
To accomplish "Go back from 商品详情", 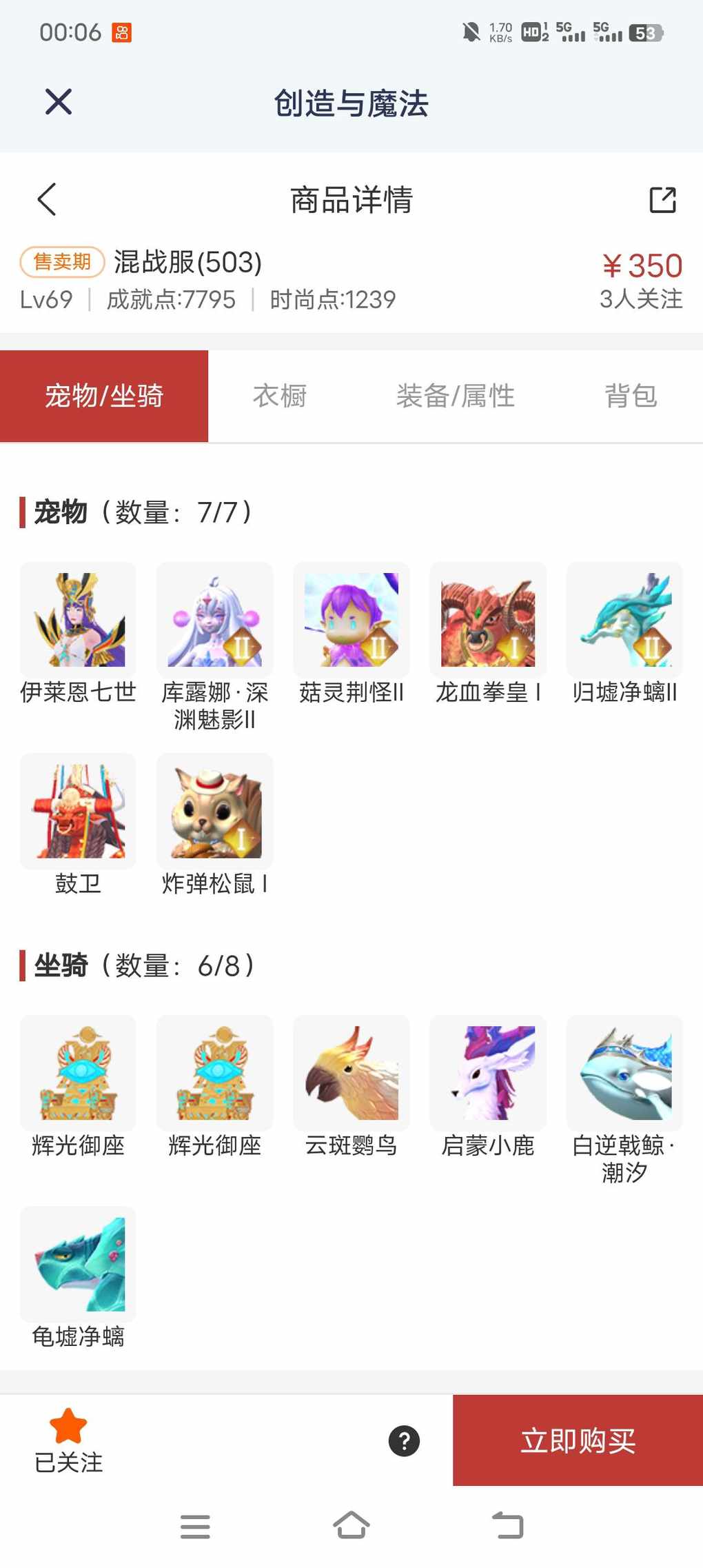I will (x=47, y=200).
